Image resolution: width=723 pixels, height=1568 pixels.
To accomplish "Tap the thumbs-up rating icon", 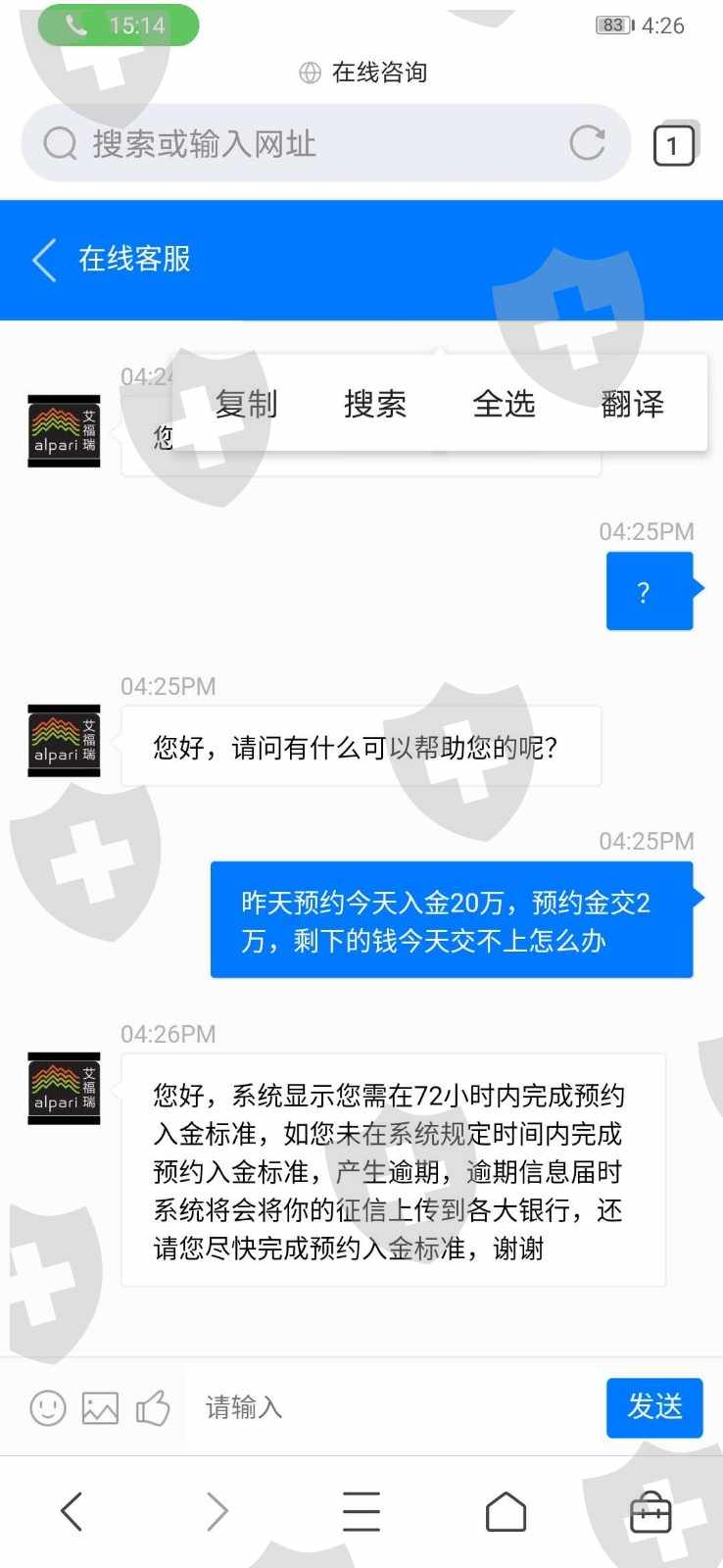I will pyautogui.click(x=153, y=1408).
